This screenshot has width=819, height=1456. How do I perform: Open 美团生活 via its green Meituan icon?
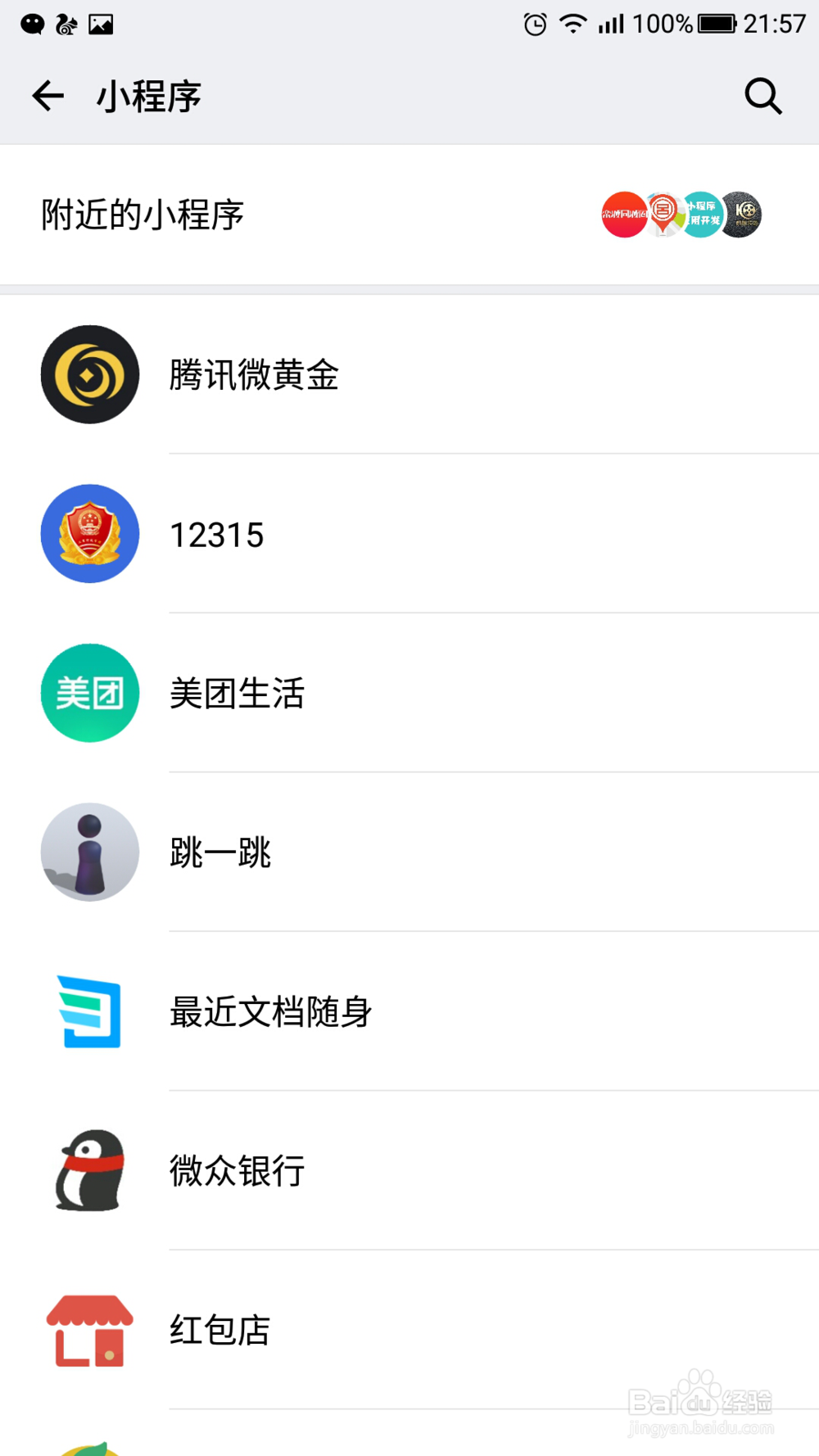point(90,692)
